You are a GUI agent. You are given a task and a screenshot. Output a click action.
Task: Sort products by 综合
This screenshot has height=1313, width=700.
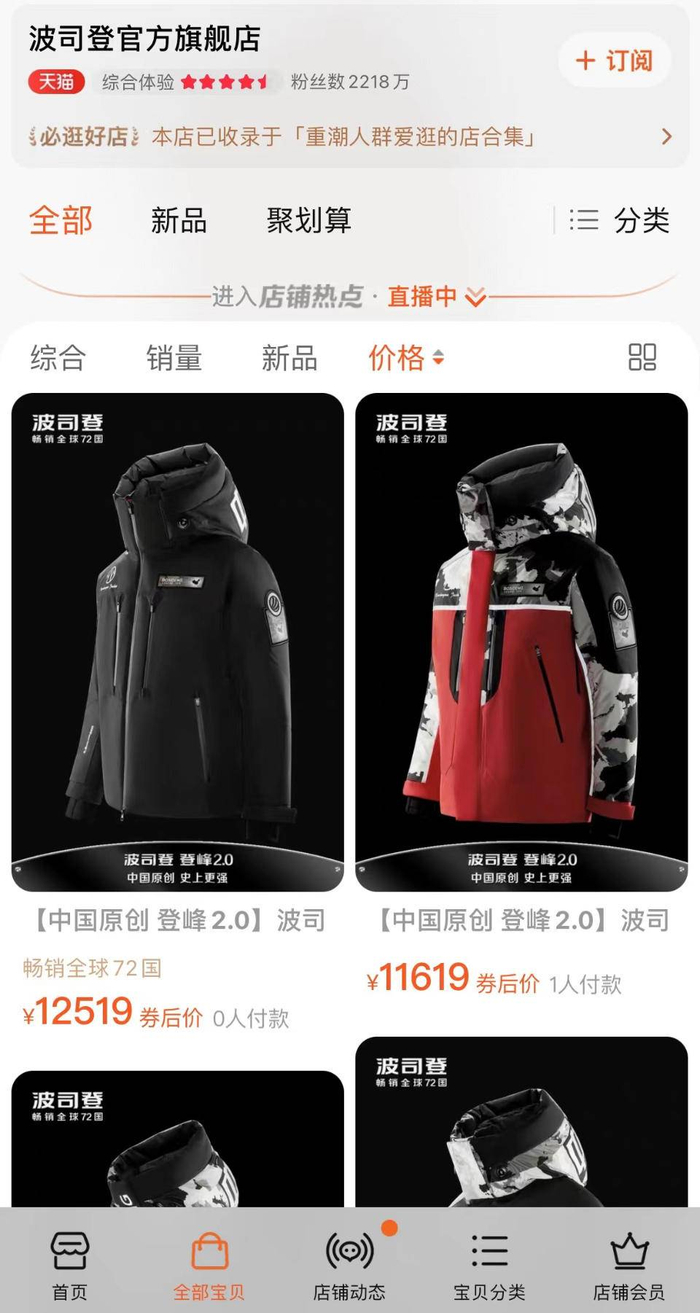pyautogui.click(x=58, y=357)
